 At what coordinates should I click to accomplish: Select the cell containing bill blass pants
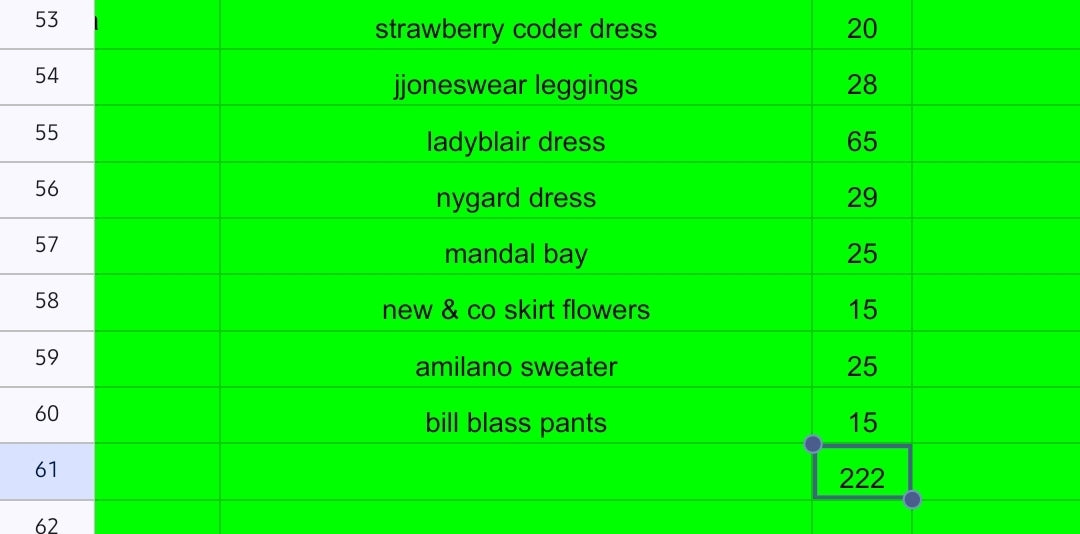pyautogui.click(x=516, y=423)
